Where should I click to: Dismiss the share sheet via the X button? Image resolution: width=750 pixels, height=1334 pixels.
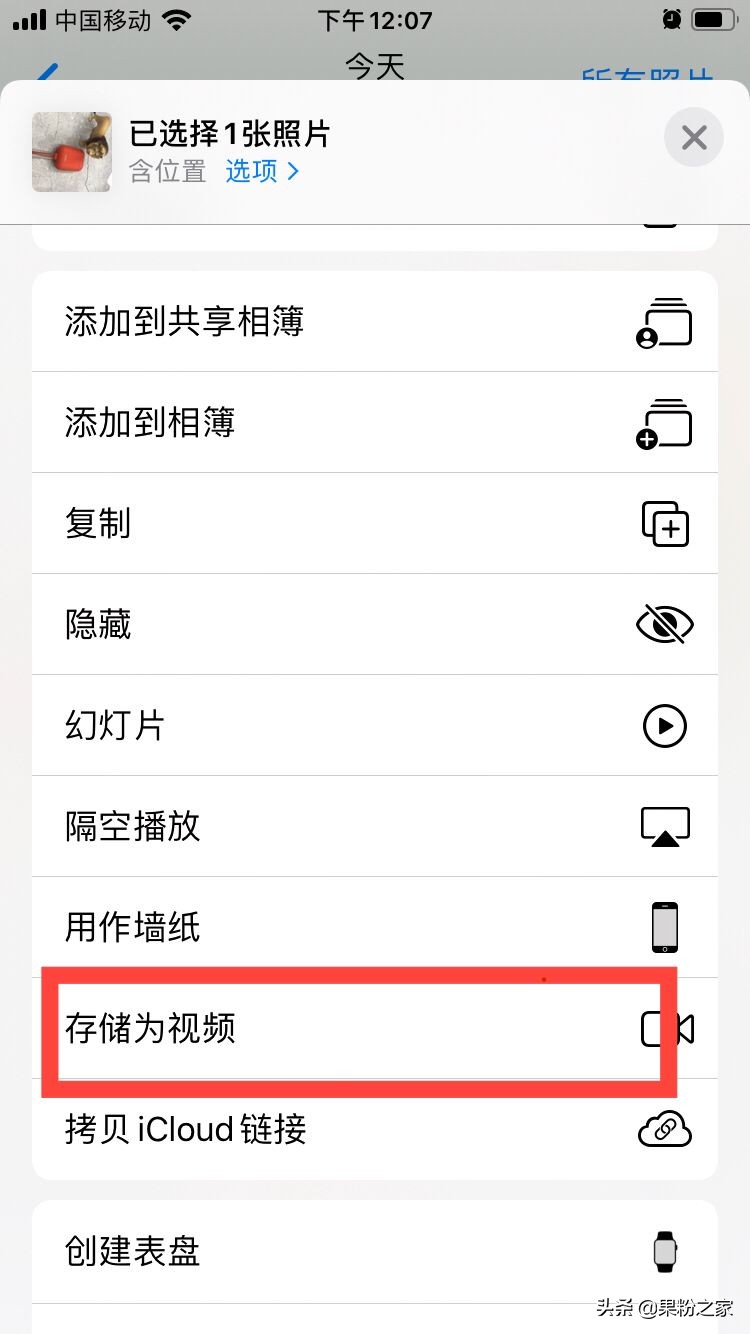tap(694, 137)
